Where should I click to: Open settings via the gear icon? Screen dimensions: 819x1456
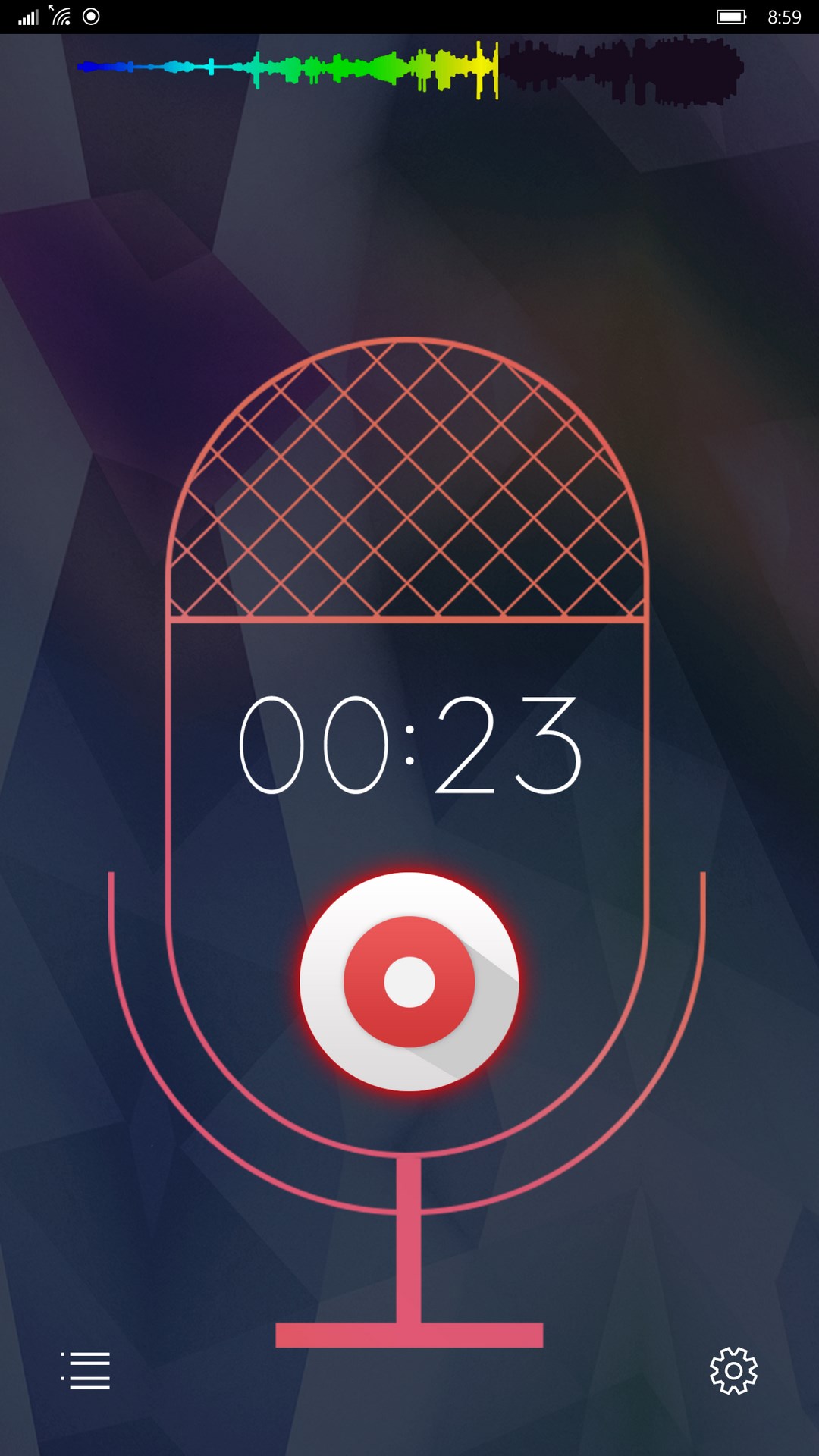pyautogui.click(x=733, y=1370)
